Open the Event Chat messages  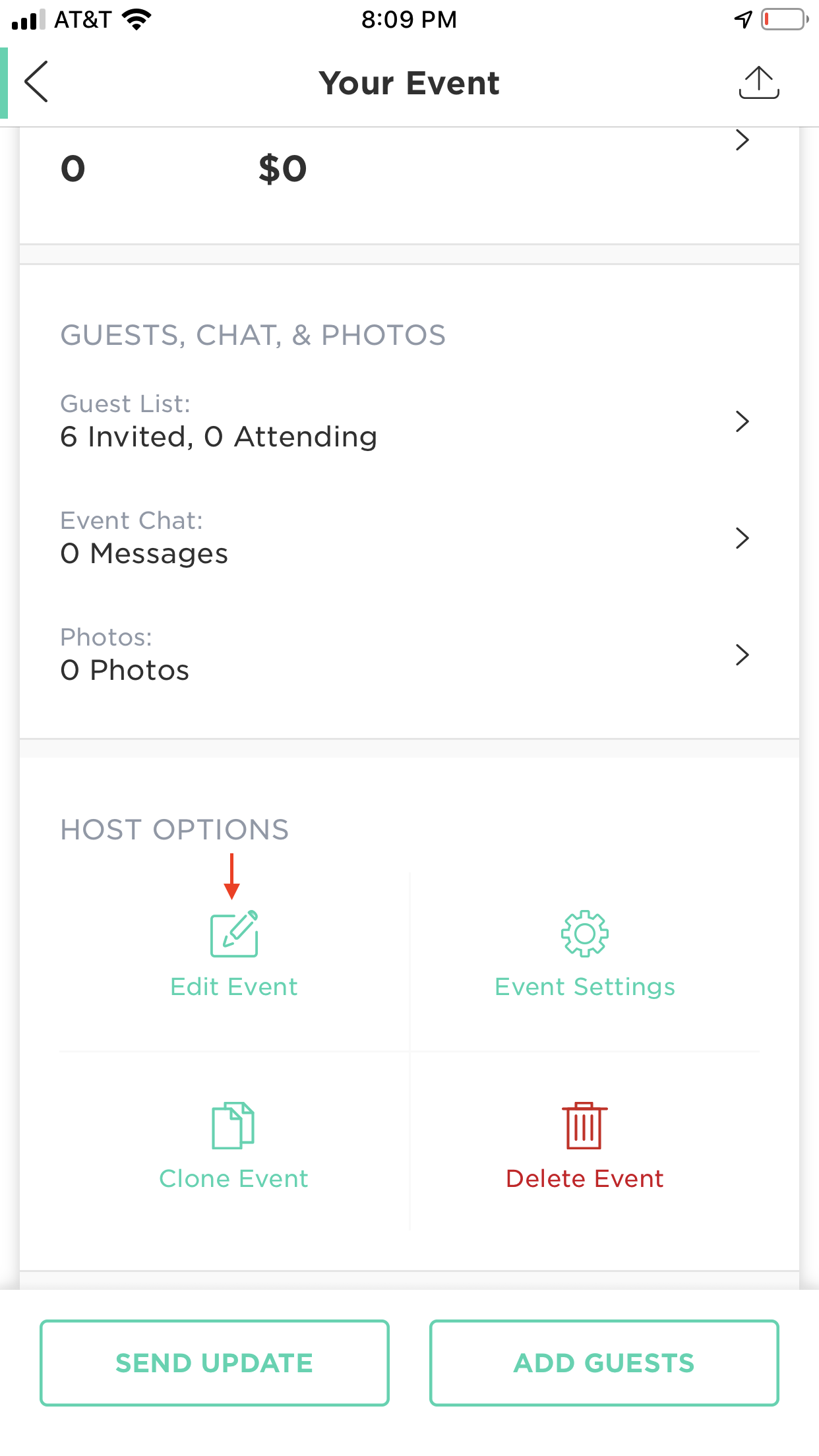coord(409,538)
